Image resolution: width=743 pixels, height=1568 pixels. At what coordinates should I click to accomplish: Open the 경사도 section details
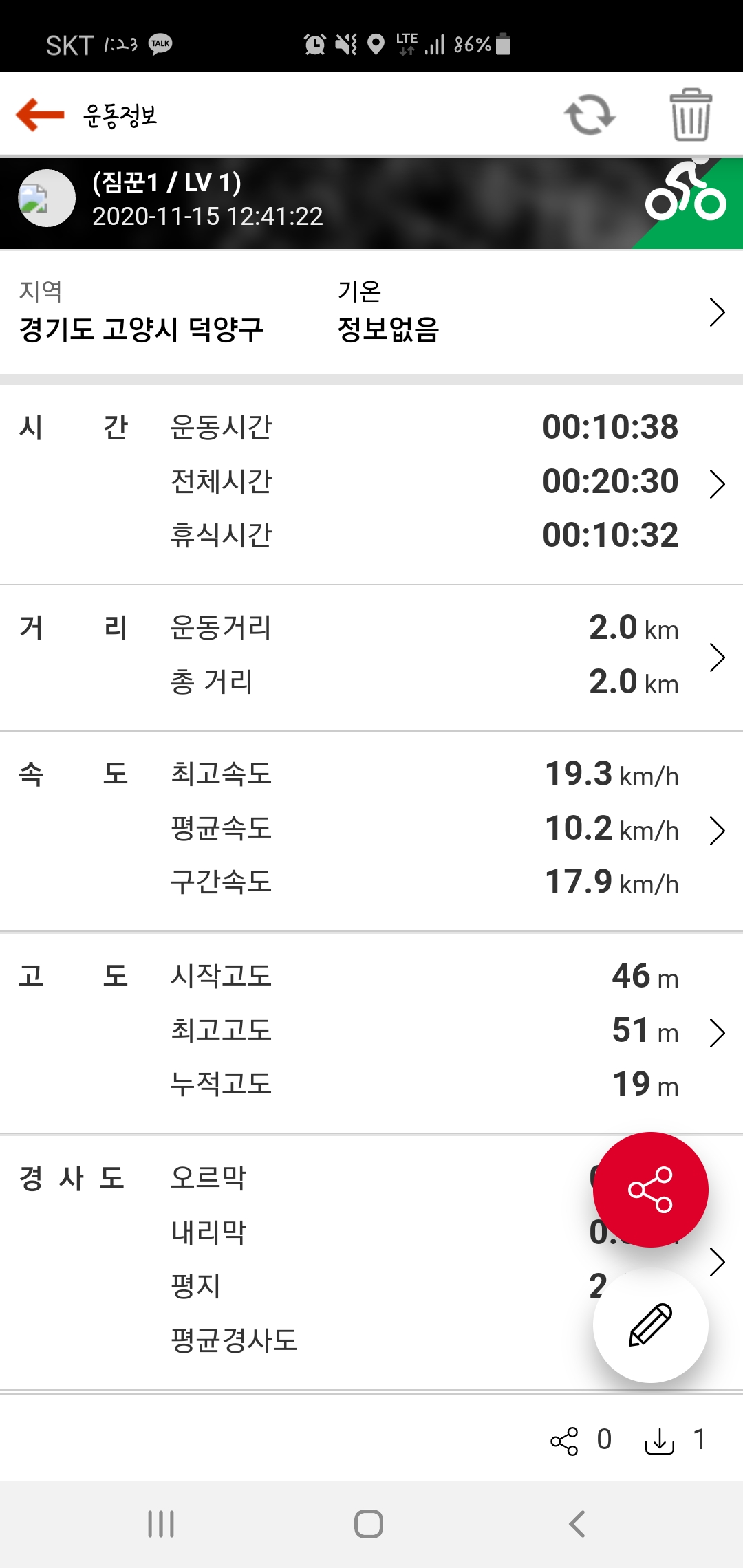tap(371, 1262)
